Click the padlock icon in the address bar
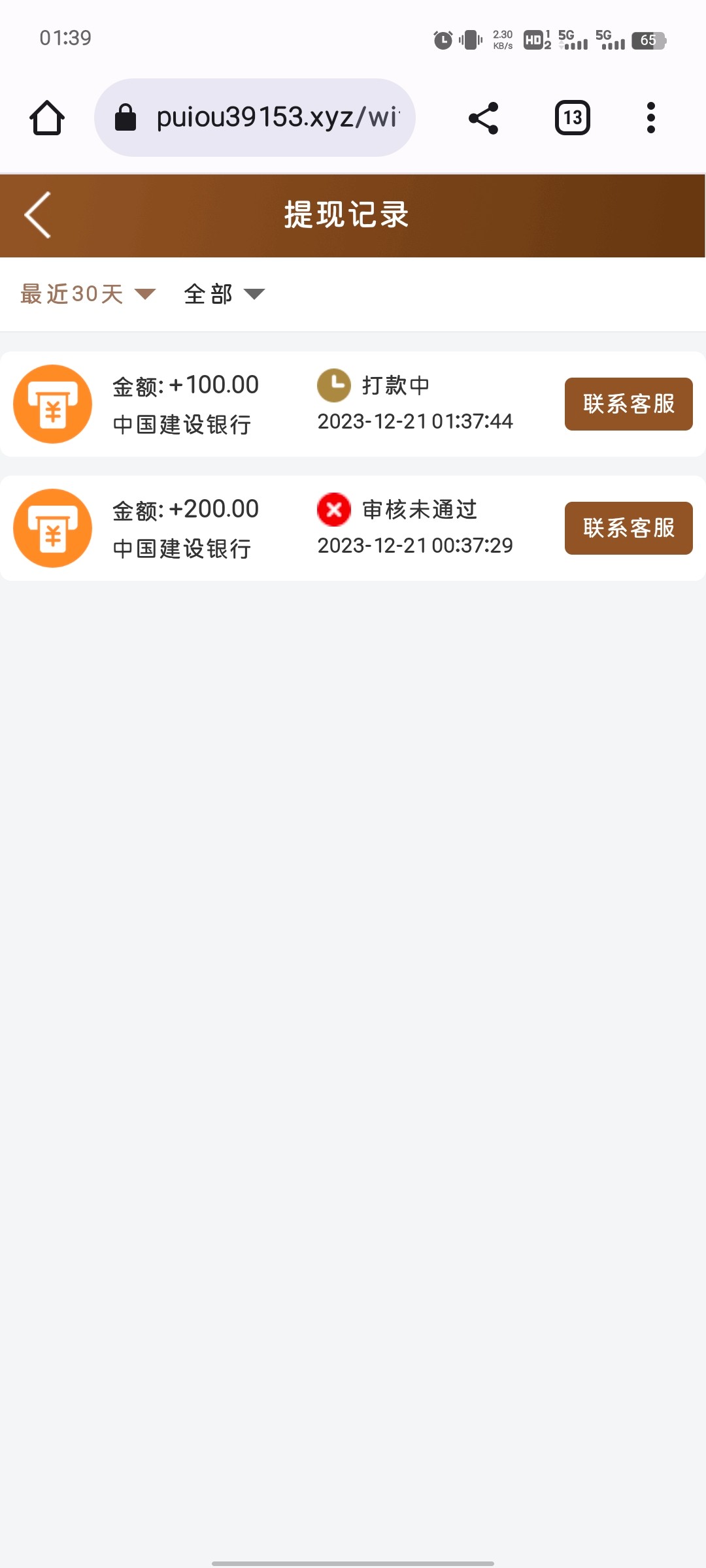 tap(126, 118)
